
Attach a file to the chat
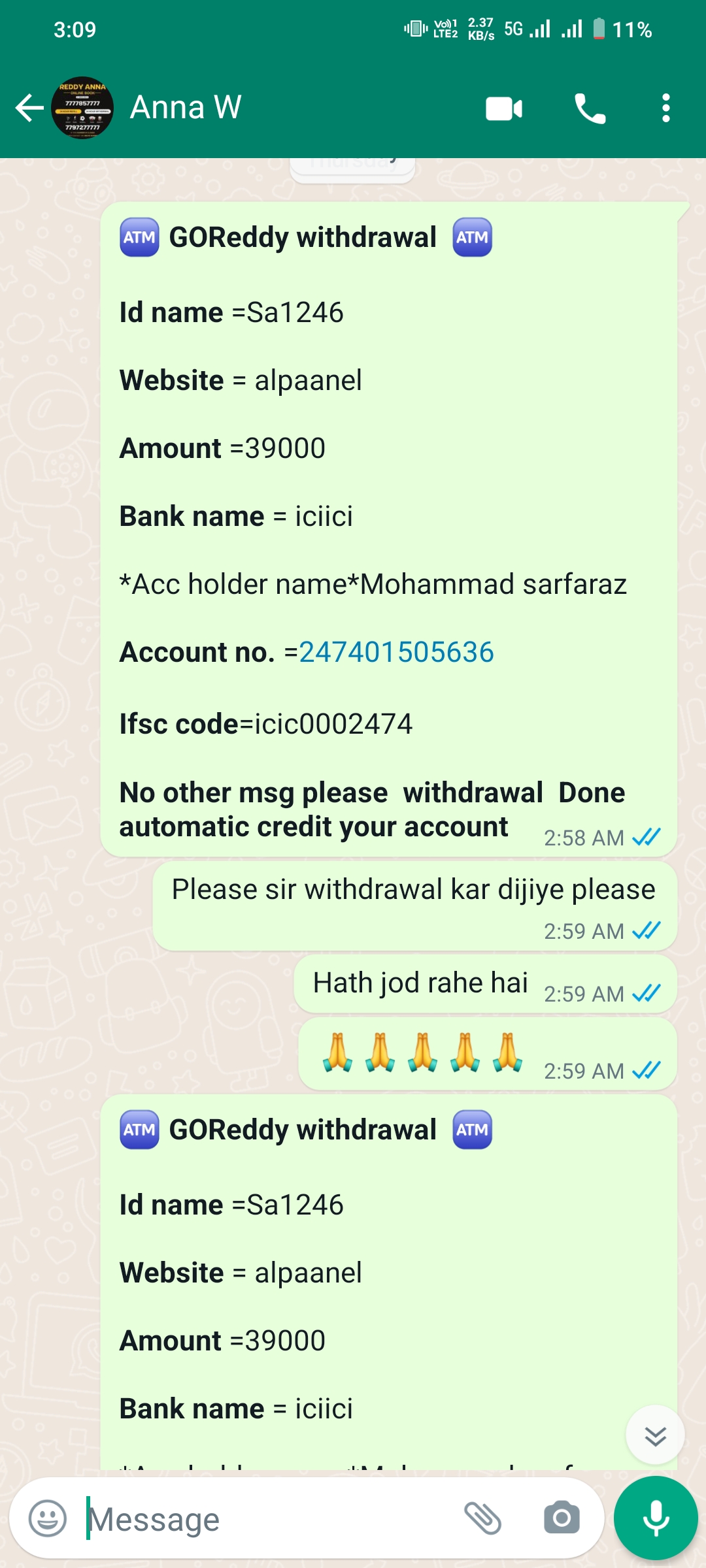(482, 1518)
